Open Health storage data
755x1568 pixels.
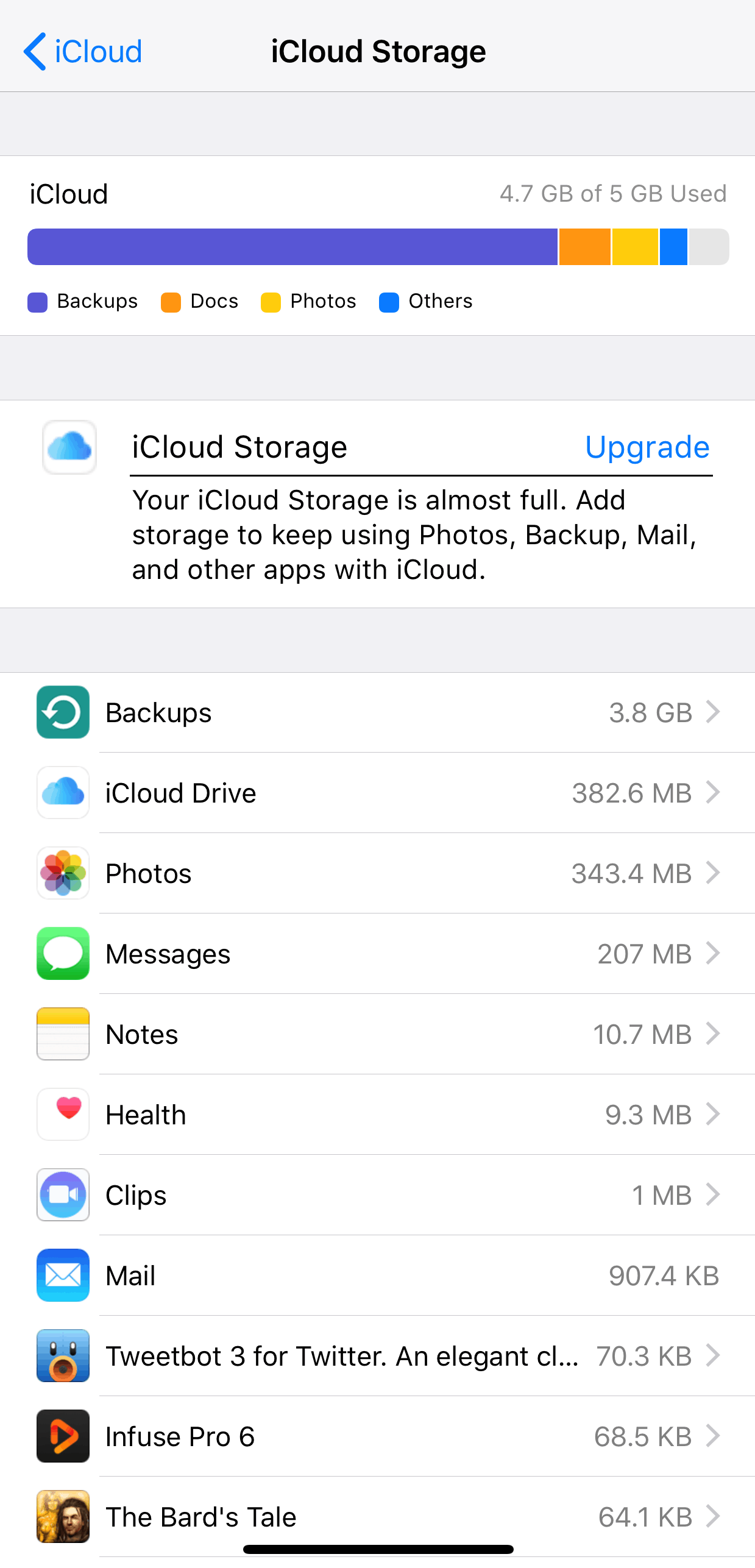378,1115
